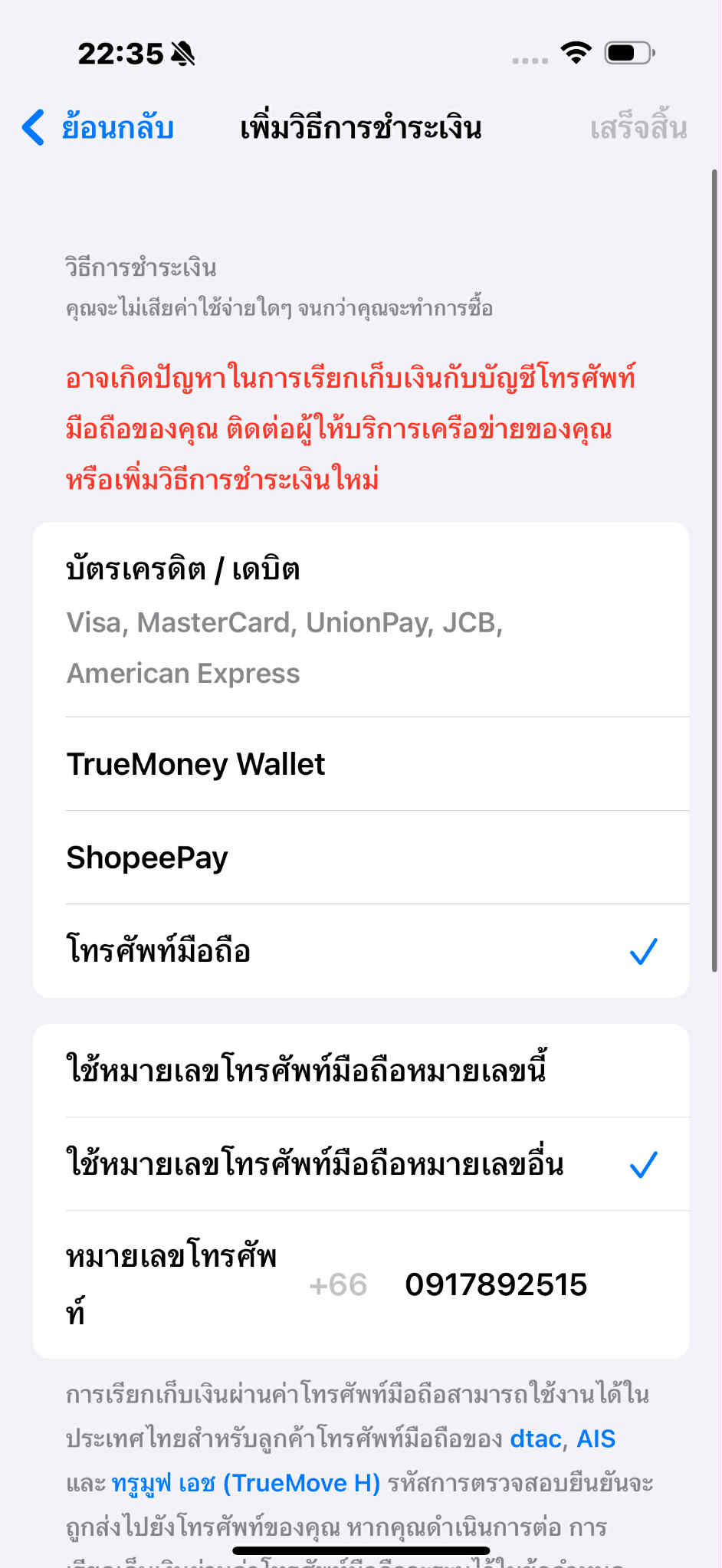The image size is (722, 1568).
Task: Open the AIS link
Action: 596,1438
